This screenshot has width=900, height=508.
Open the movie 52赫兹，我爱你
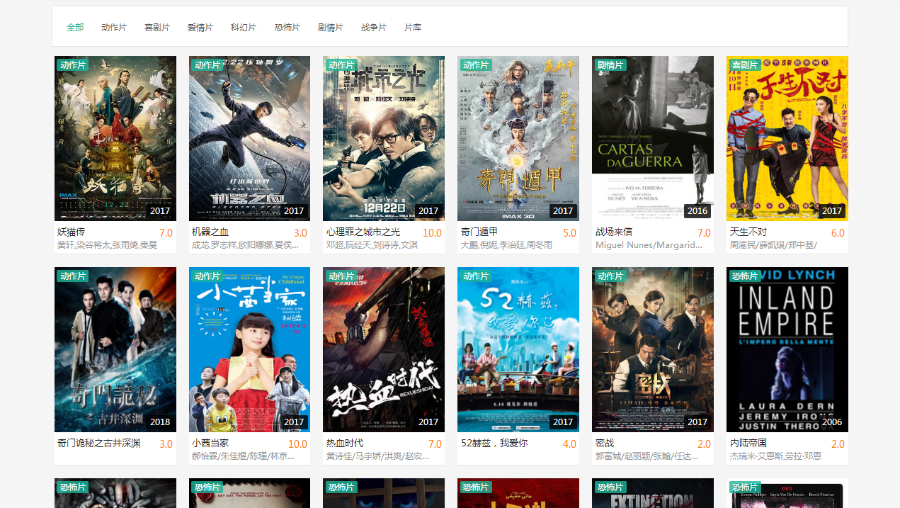[x=517, y=349]
